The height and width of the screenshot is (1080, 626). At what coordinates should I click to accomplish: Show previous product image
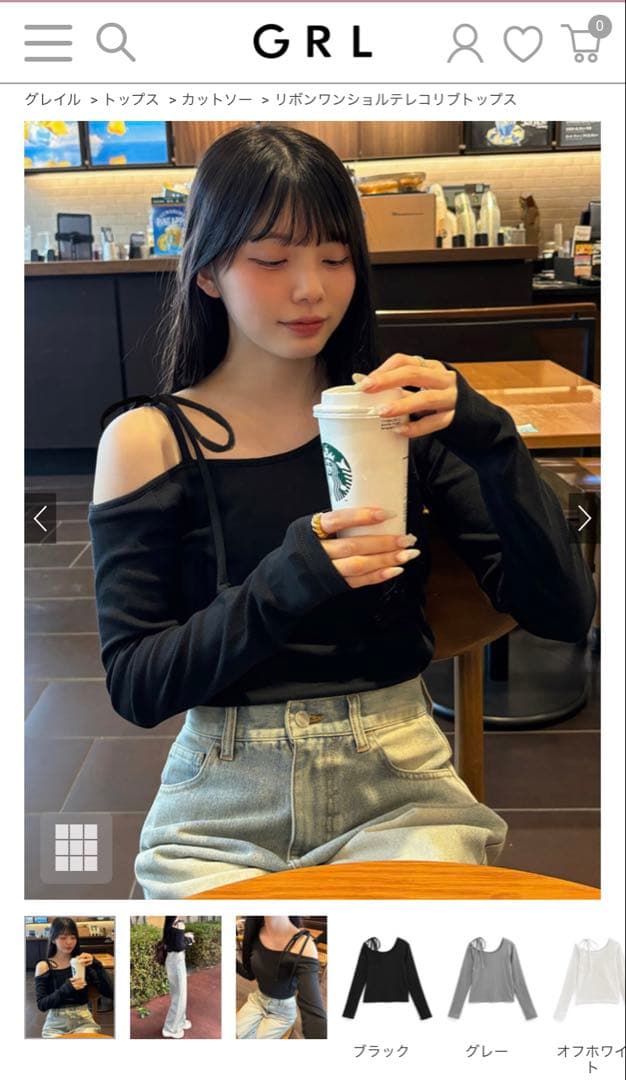click(x=40, y=518)
